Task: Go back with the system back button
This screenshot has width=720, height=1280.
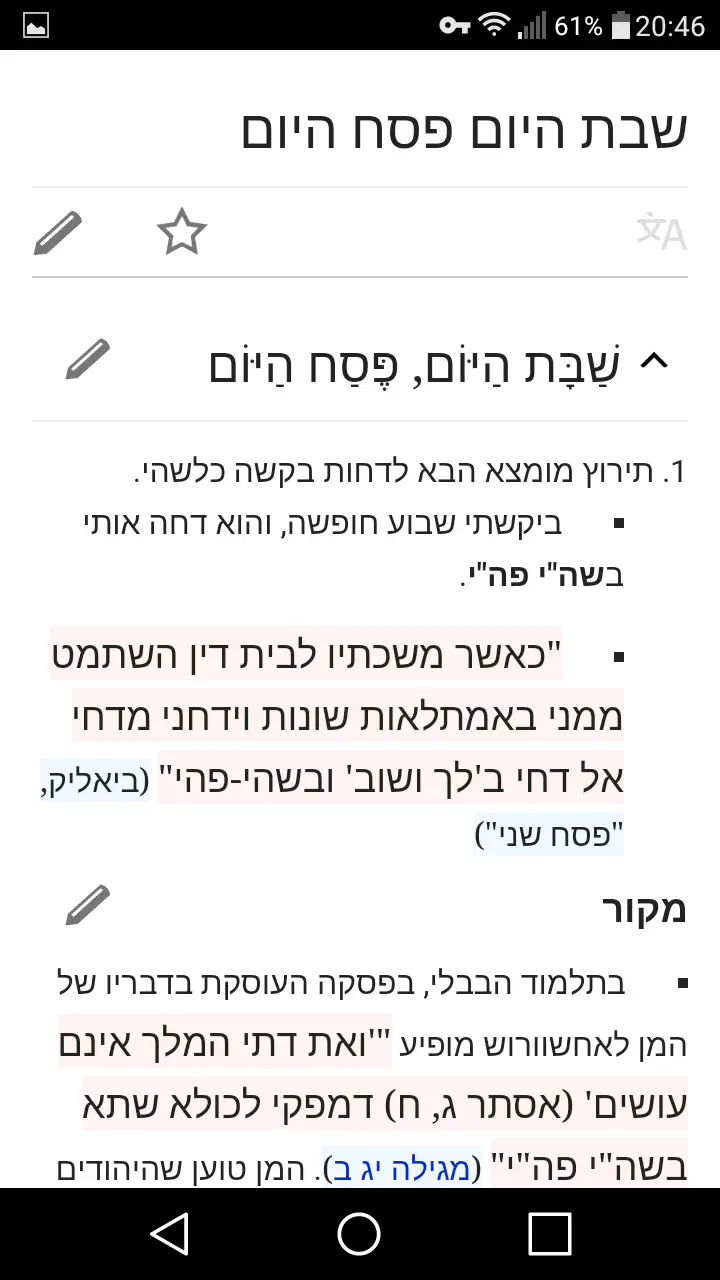Action: coord(170,1234)
